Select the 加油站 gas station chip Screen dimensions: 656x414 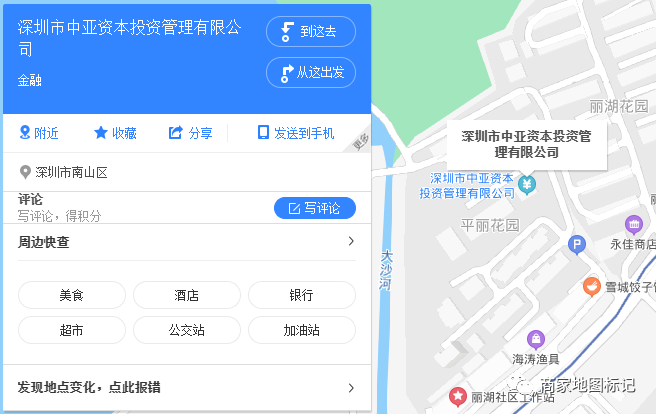pyautogui.click(x=301, y=330)
